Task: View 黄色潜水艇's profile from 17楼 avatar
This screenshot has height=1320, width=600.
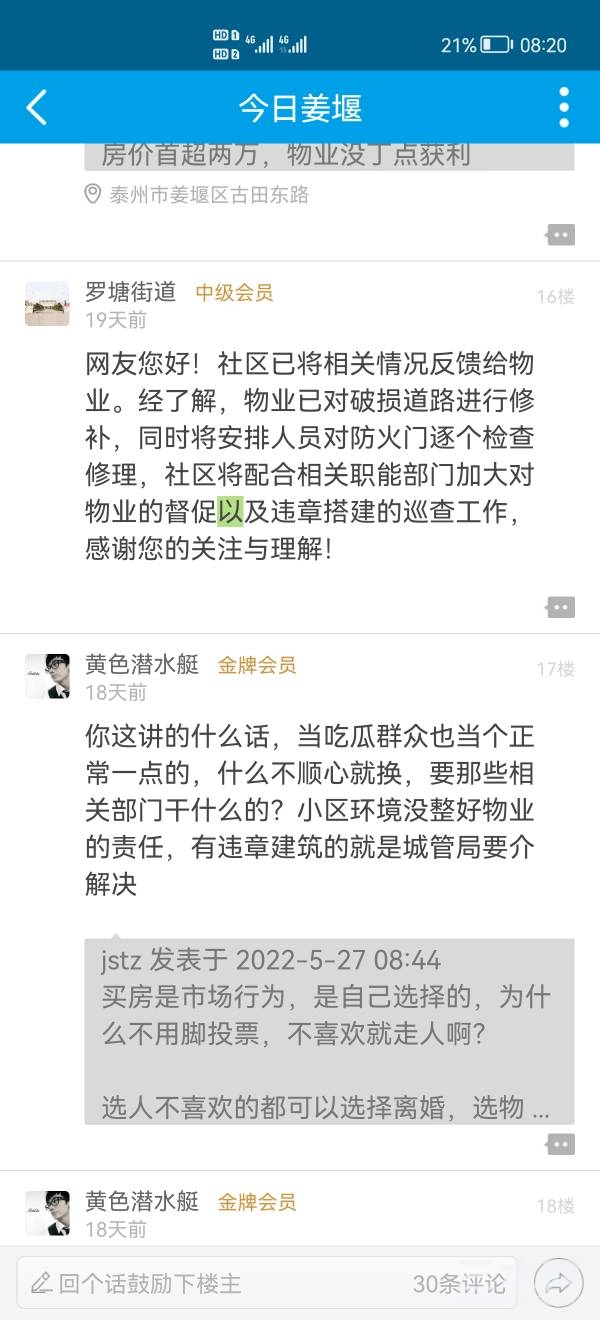Action: 47,676
